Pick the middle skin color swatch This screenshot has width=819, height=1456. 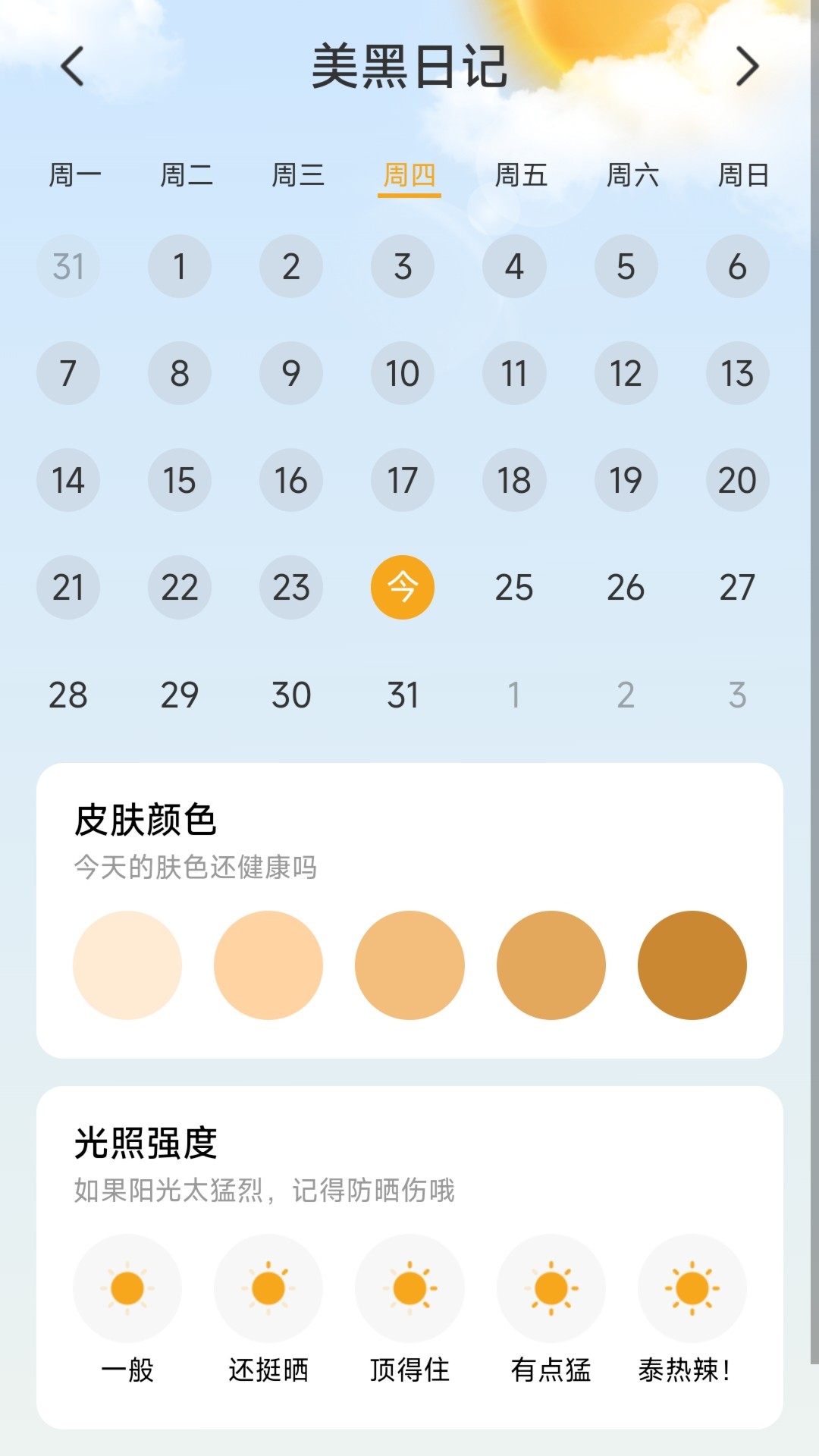(x=409, y=965)
